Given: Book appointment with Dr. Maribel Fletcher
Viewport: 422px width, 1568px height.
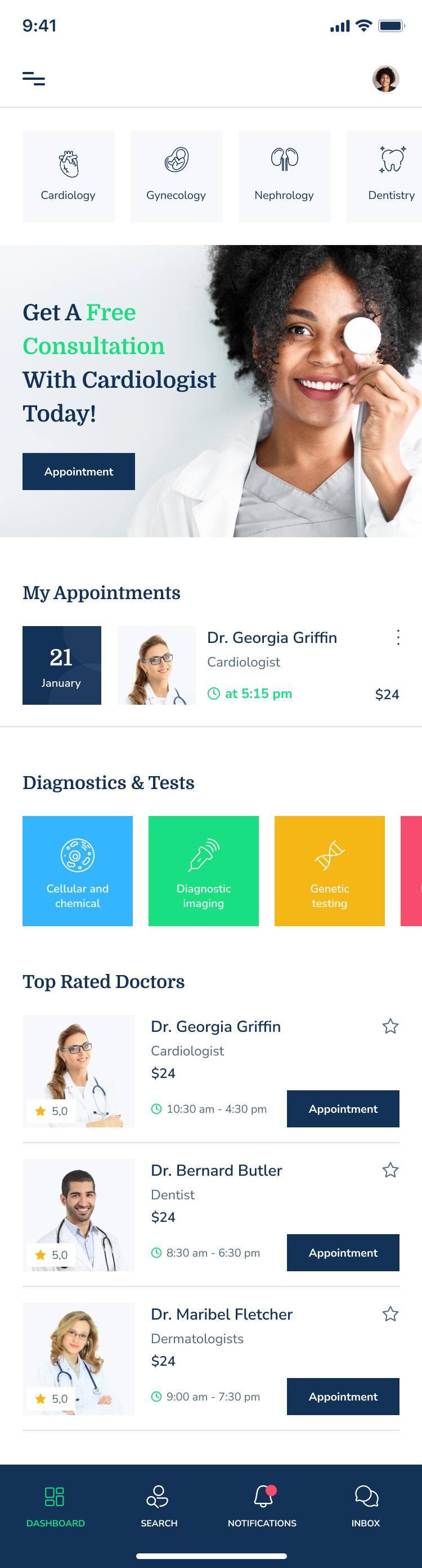Looking at the screenshot, I should (343, 1395).
